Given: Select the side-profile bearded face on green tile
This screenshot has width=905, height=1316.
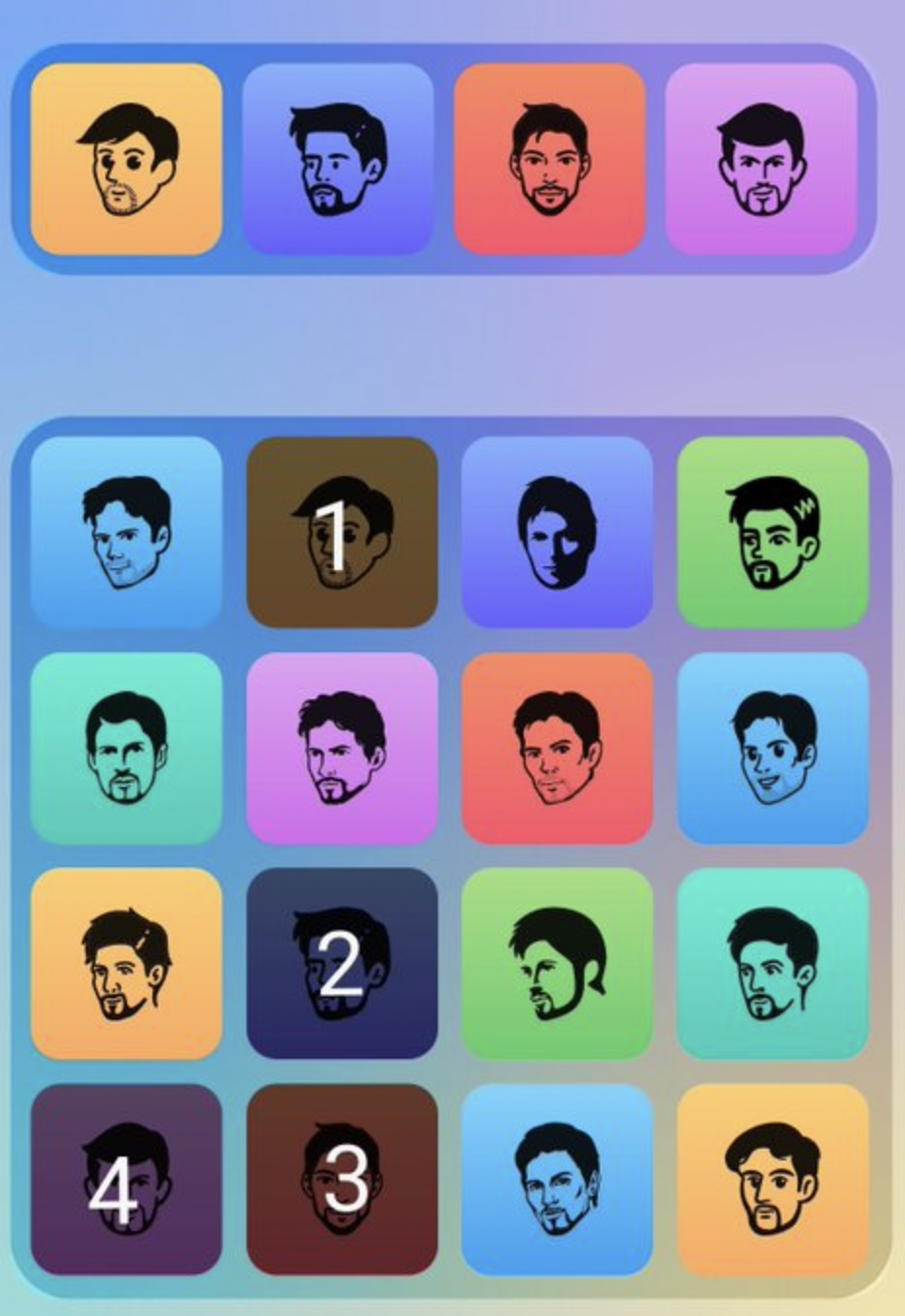Looking at the screenshot, I should [x=556, y=963].
